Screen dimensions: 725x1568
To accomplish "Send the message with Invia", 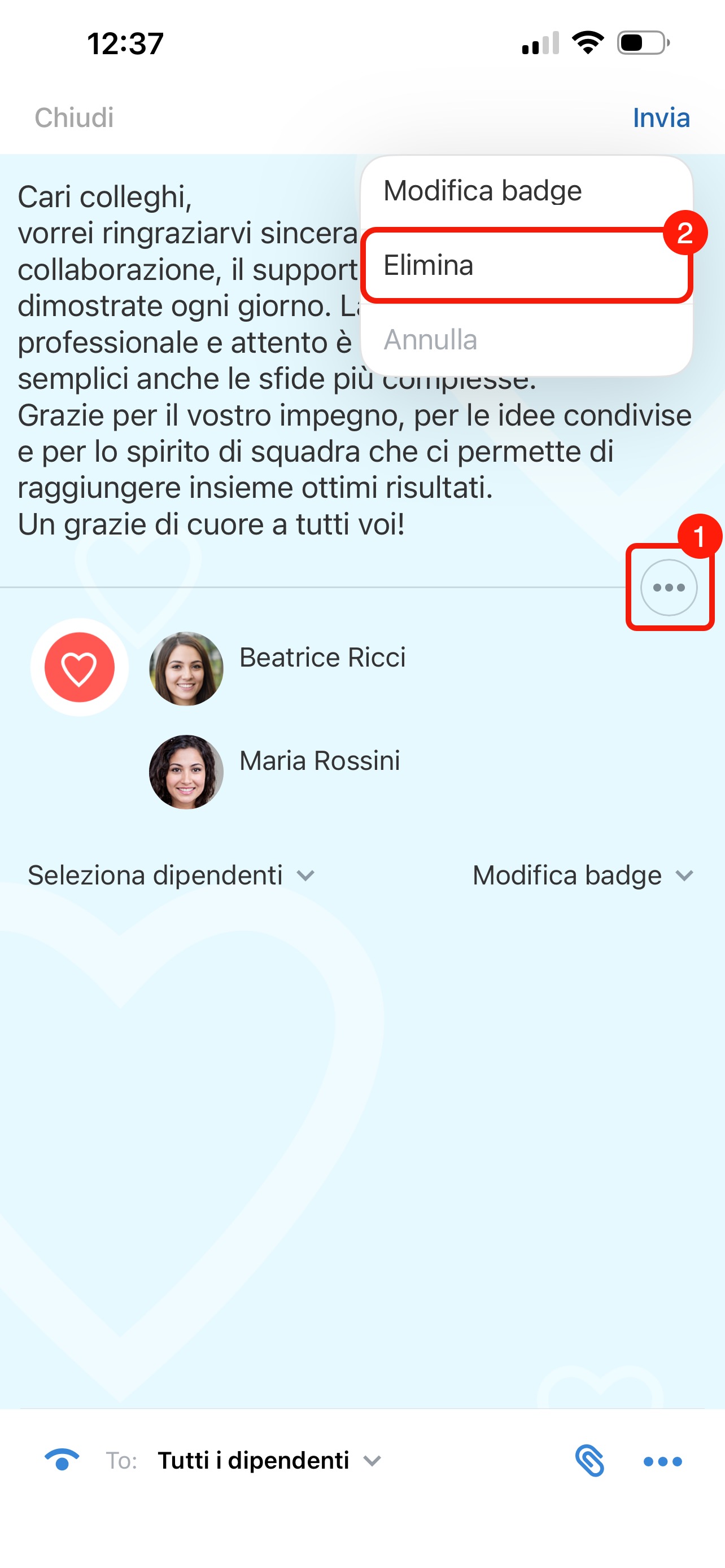I will click(x=661, y=117).
